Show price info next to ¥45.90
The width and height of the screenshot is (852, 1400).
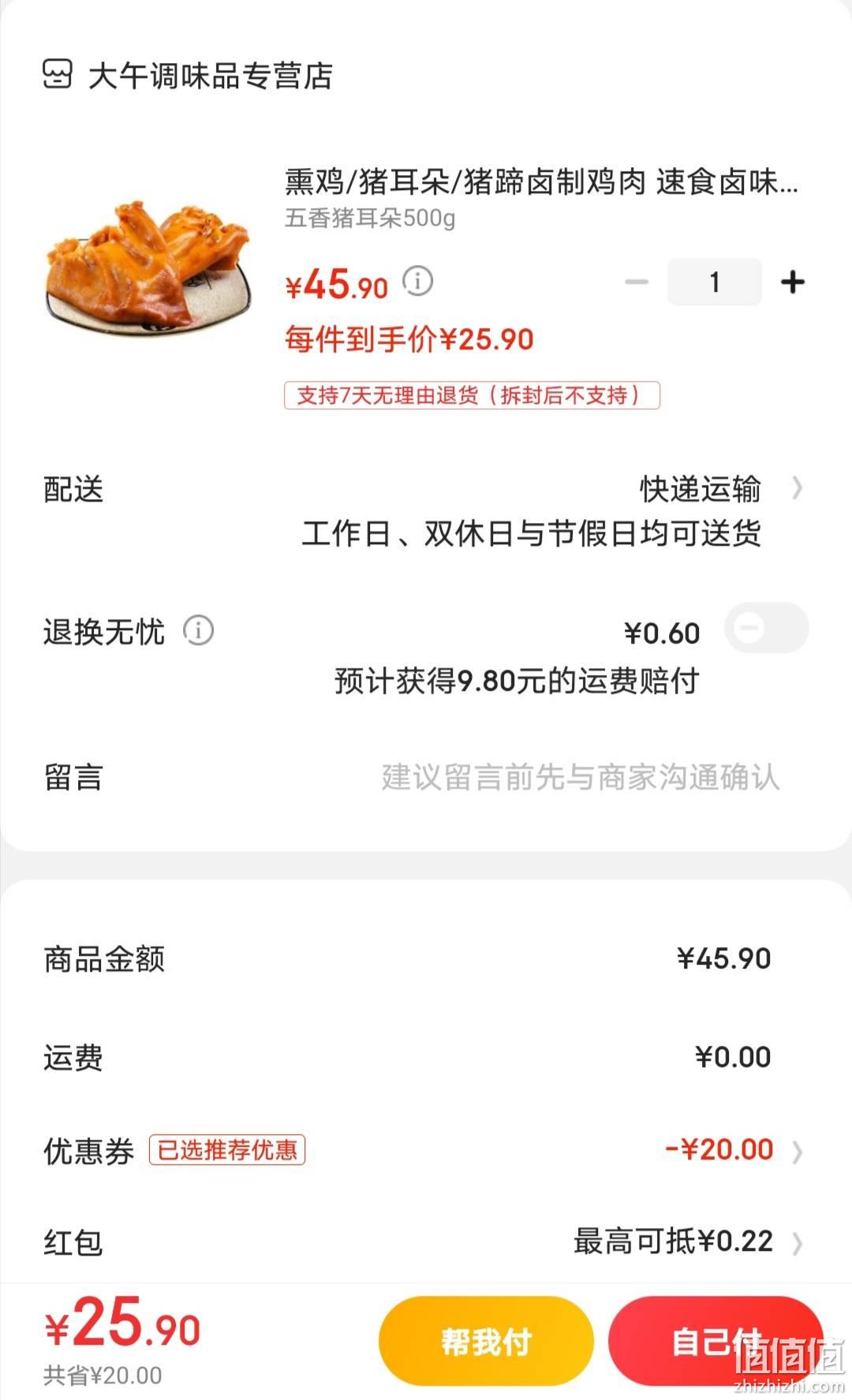[418, 281]
